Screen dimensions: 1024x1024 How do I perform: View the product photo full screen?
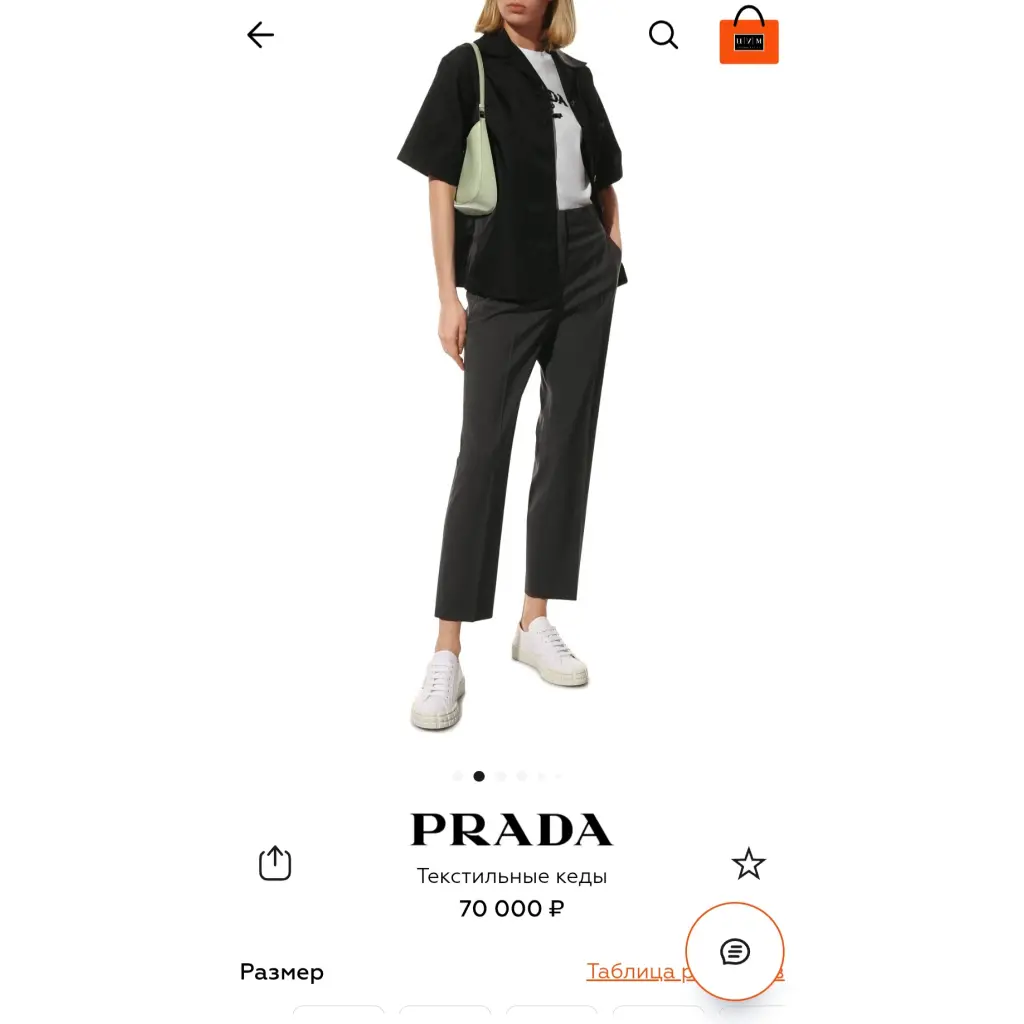click(512, 400)
